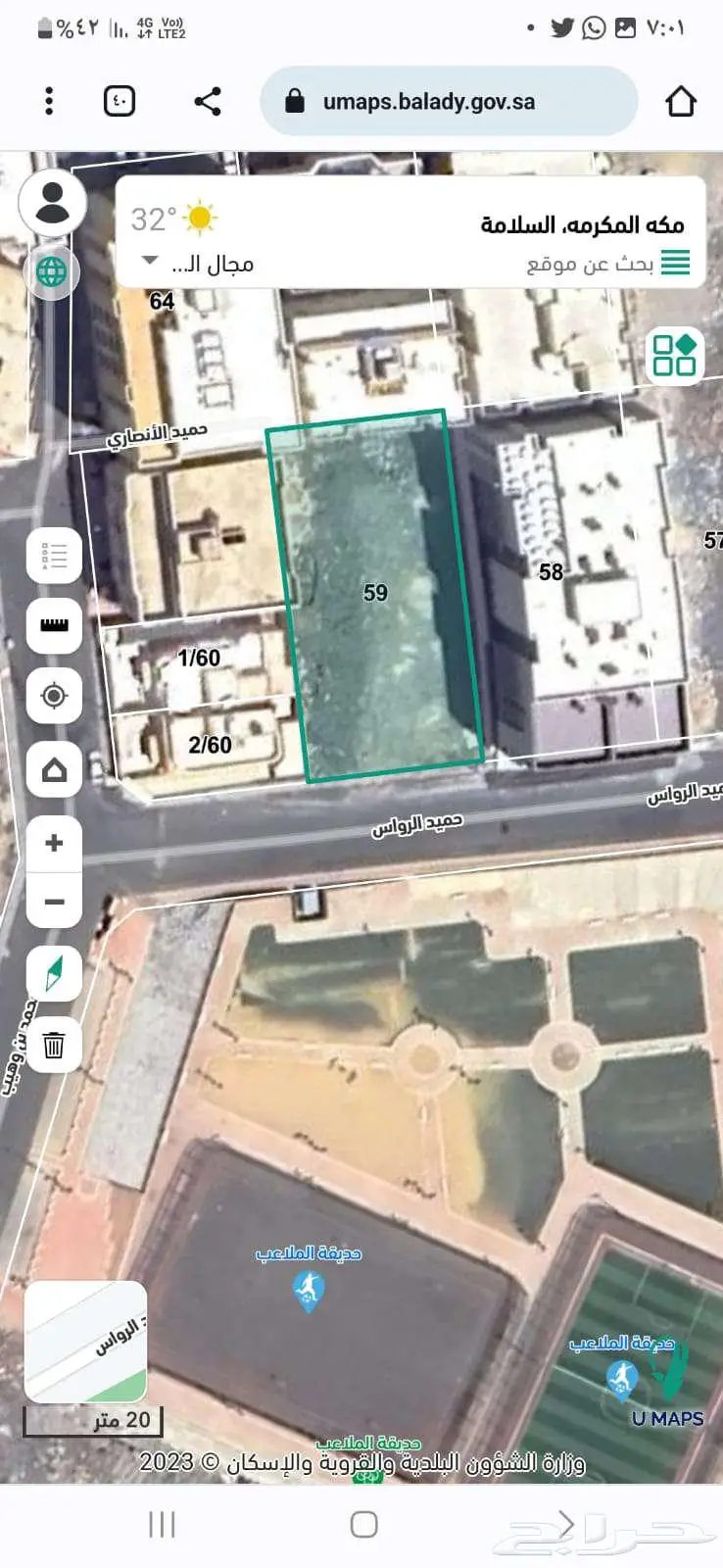Open the user profile icon
The image size is (723, 1568).
[x=53, y=203]
